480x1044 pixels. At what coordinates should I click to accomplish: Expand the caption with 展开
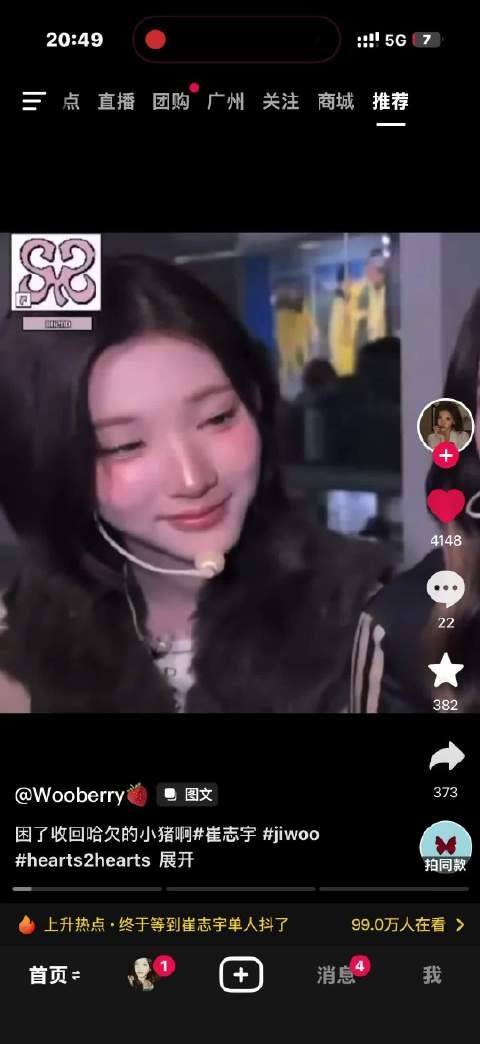(x=176, y=860)
